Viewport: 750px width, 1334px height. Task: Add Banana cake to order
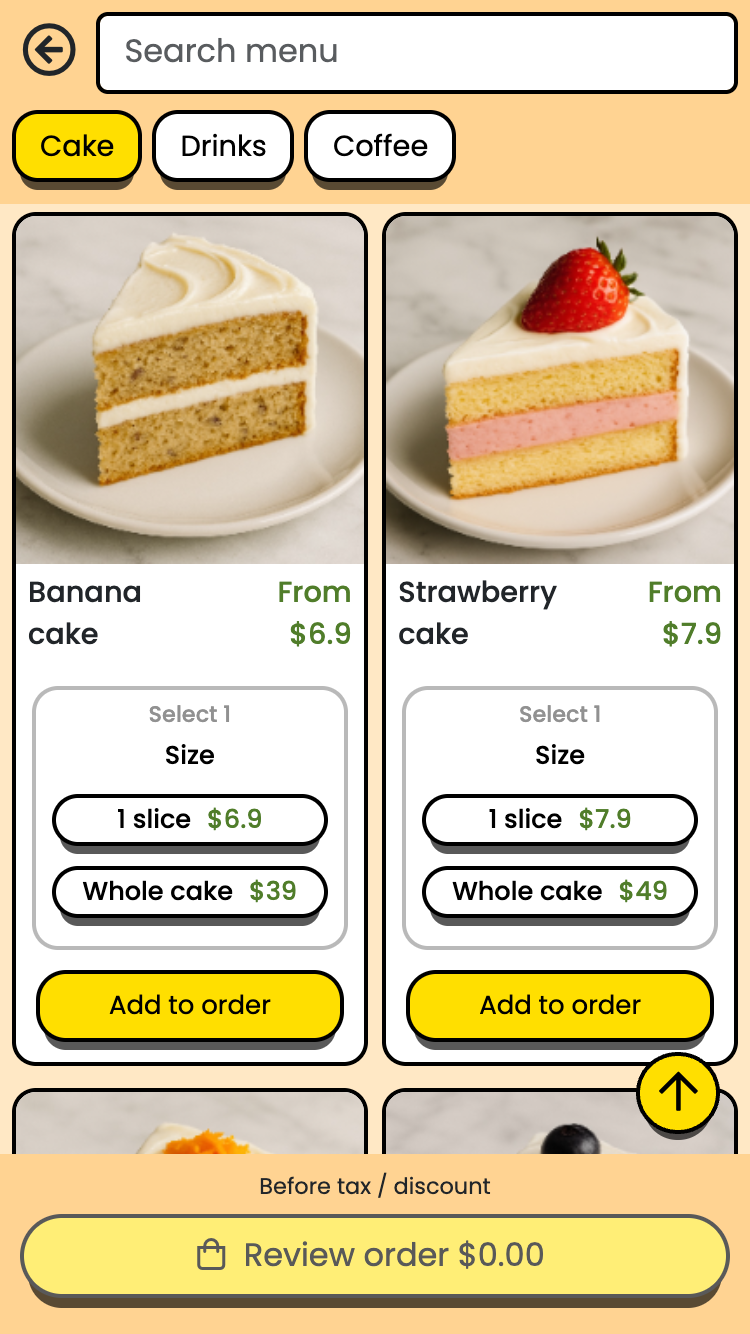pyautogui.click(x=190, y=1005)
